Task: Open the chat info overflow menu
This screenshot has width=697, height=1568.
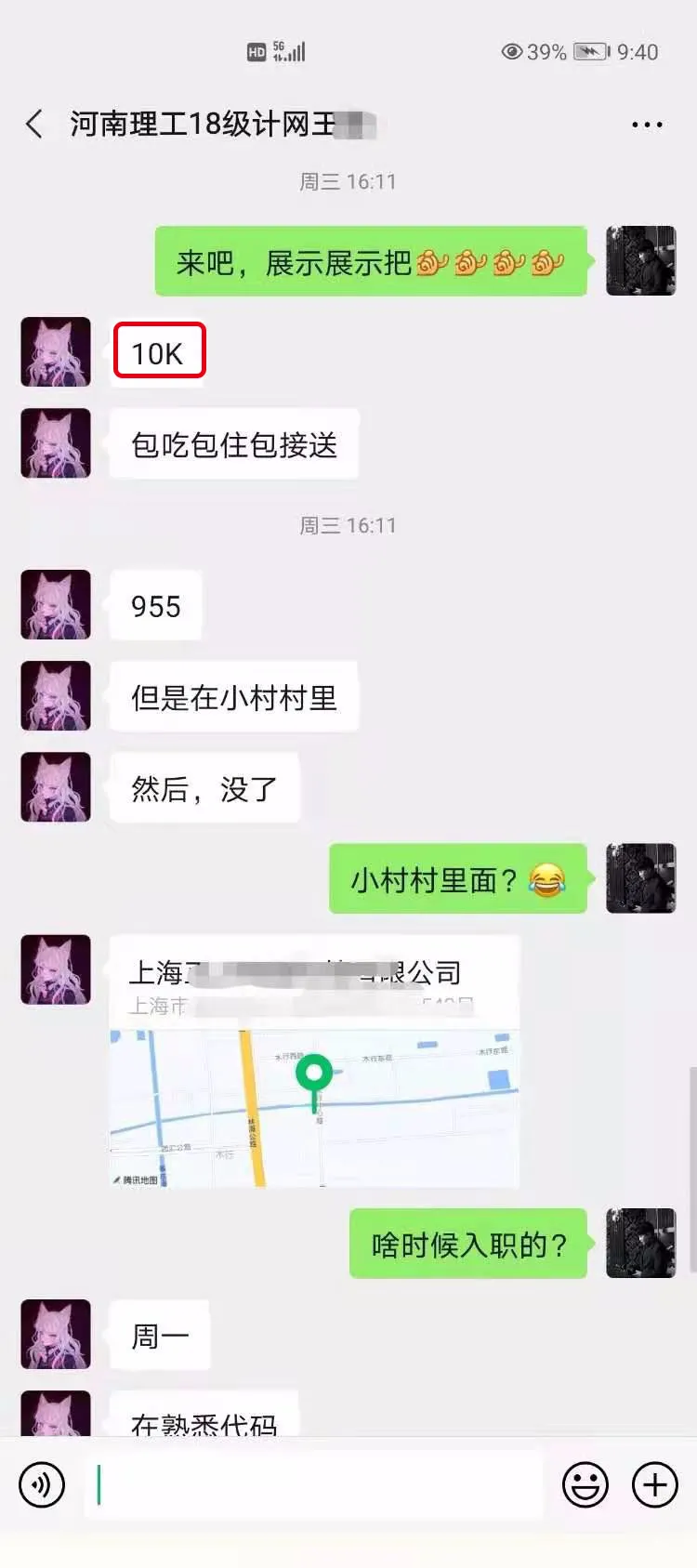Action: [647, 125]
